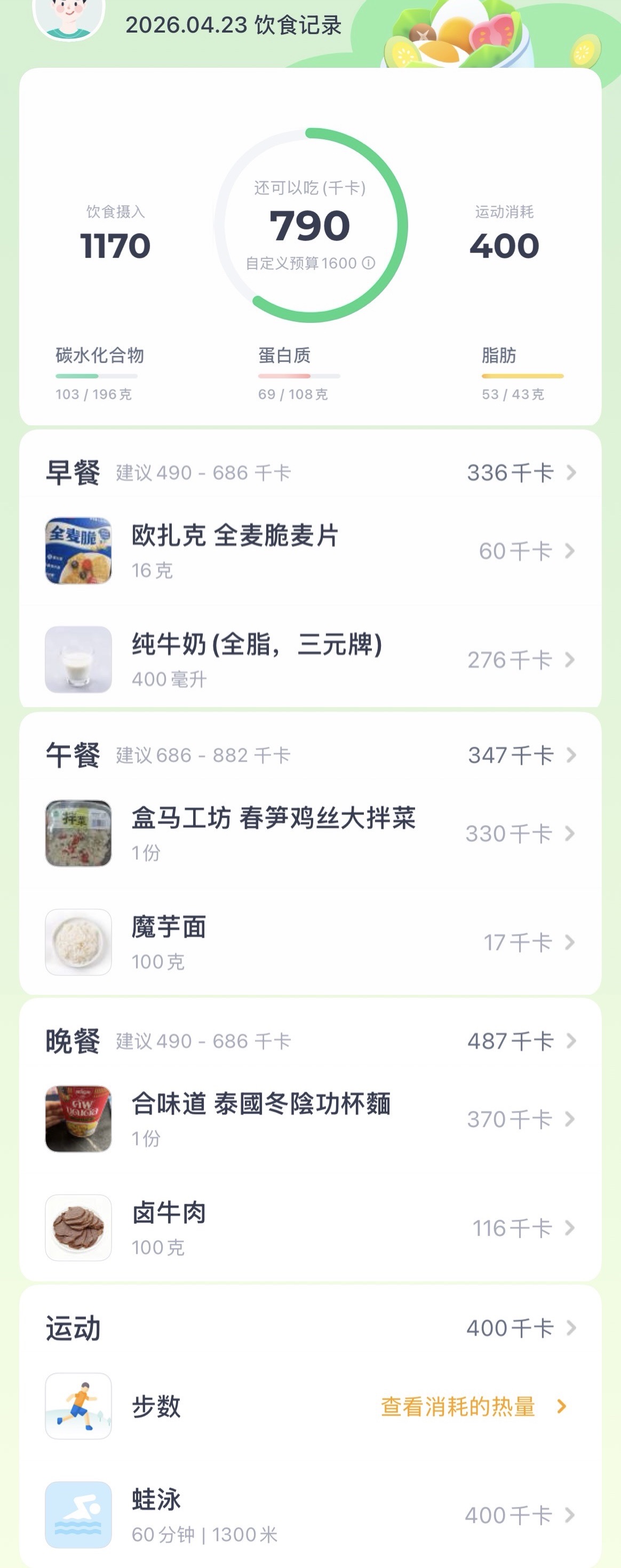621x1568 pixels.
Task: Open the 魔芋面 100克 entry
Action: 310,943
